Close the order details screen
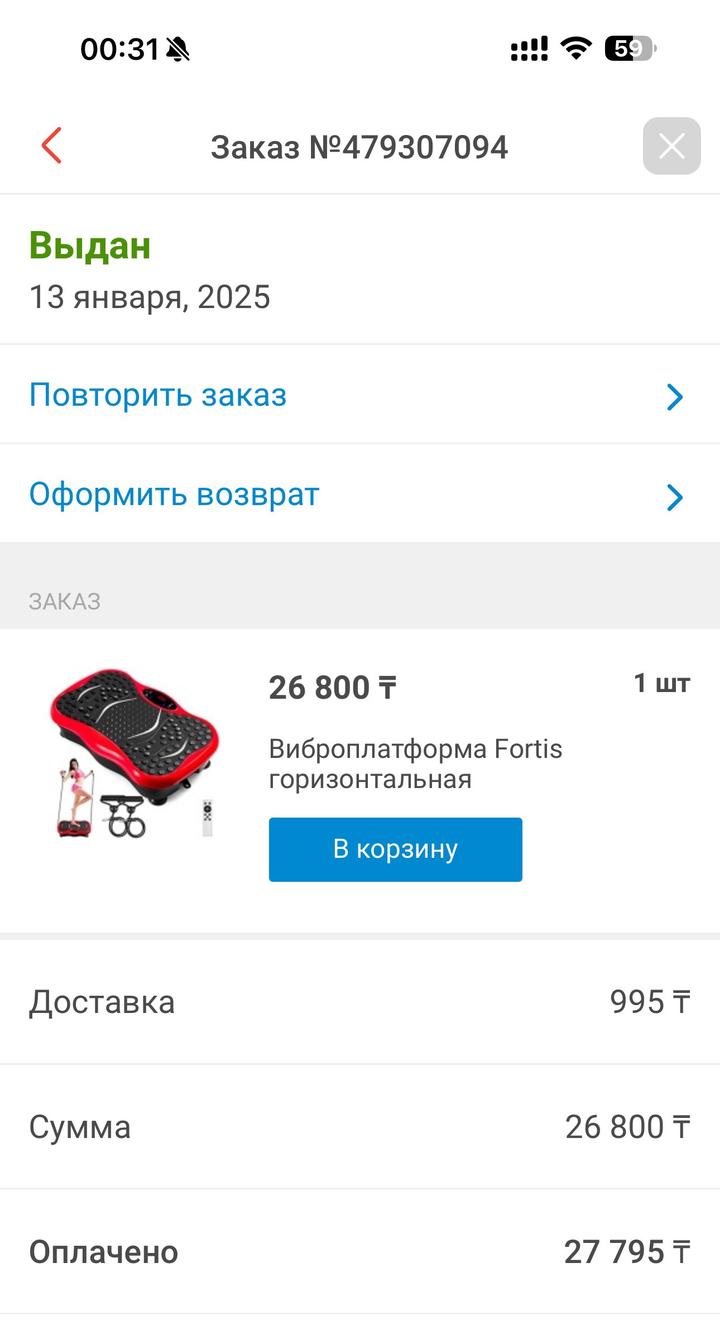This screenshot has height=1340, width=720. coord(671,146)
